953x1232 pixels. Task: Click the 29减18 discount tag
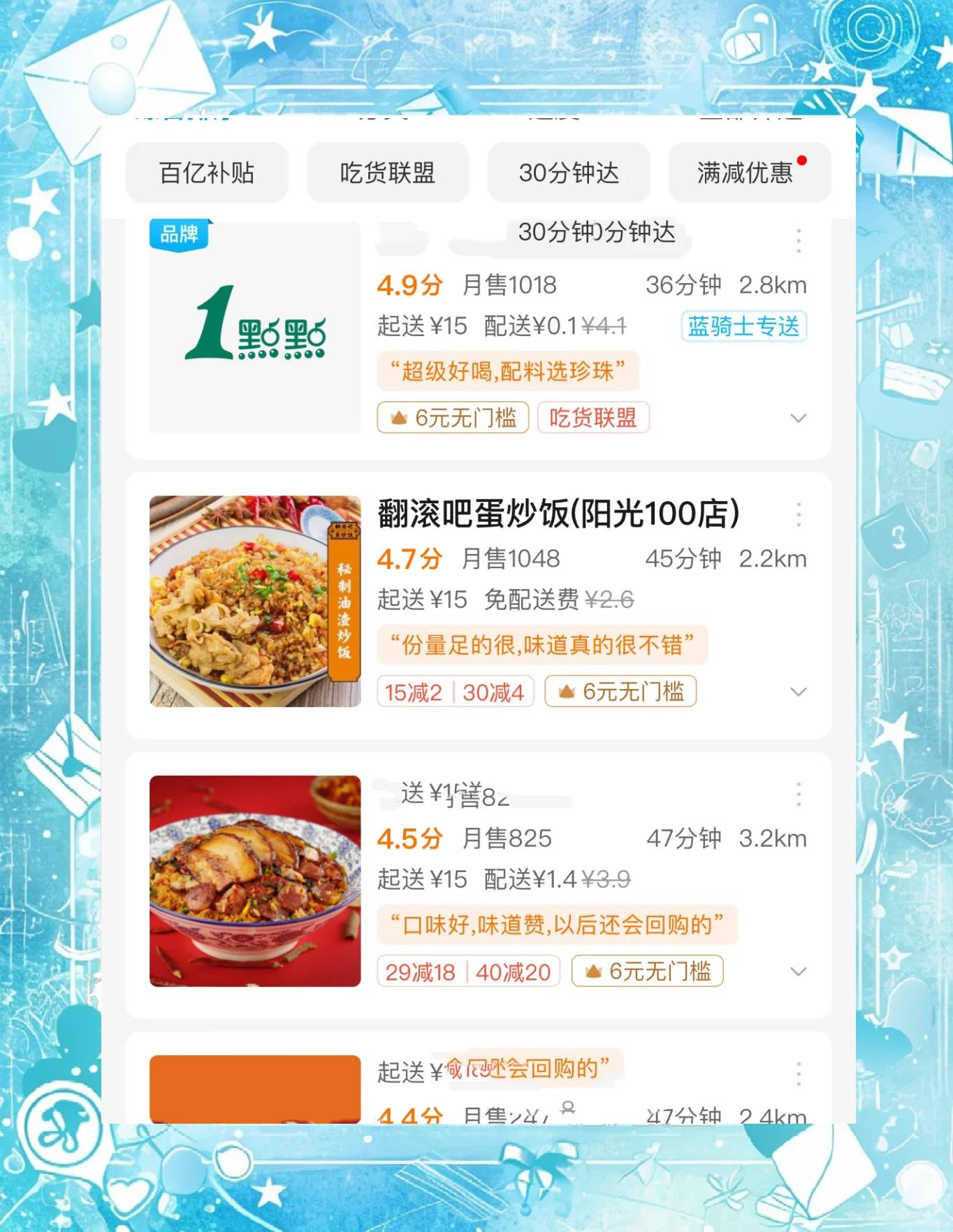pos(419,971)
